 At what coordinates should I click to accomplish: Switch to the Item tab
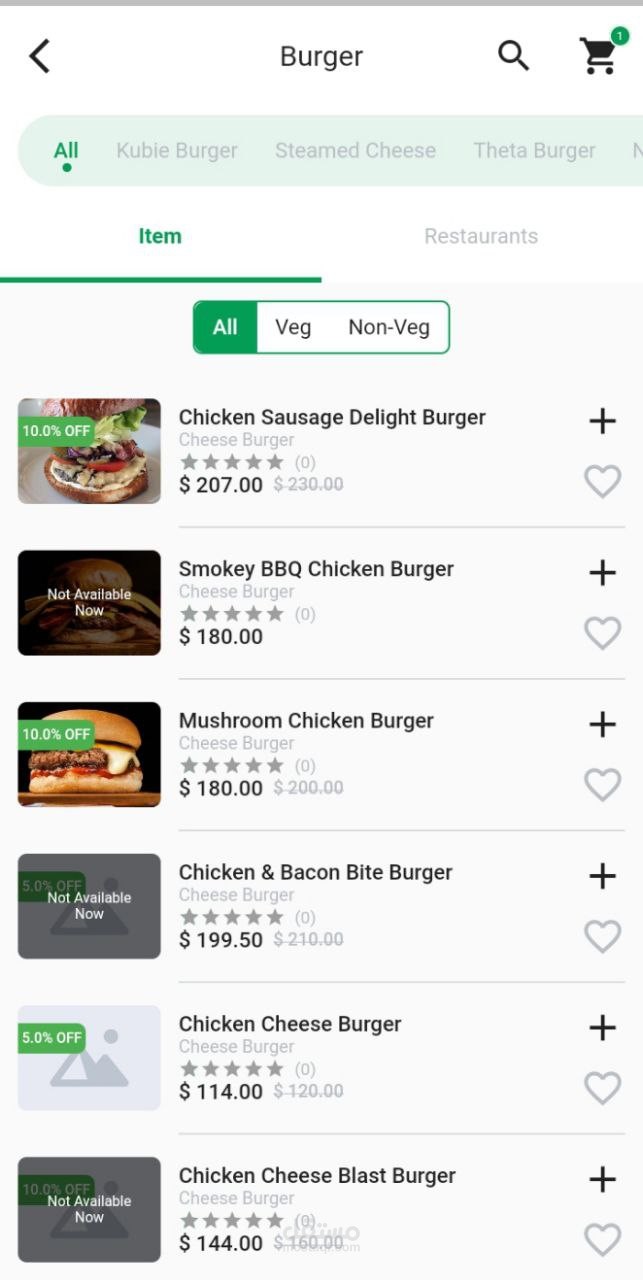point(160,237)
